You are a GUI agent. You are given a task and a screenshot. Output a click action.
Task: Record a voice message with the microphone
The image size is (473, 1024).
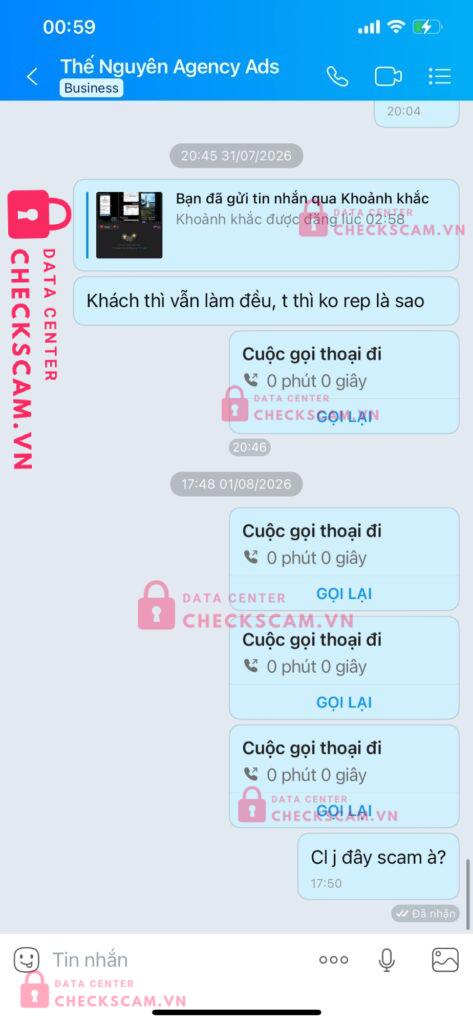tap(387, 960)
